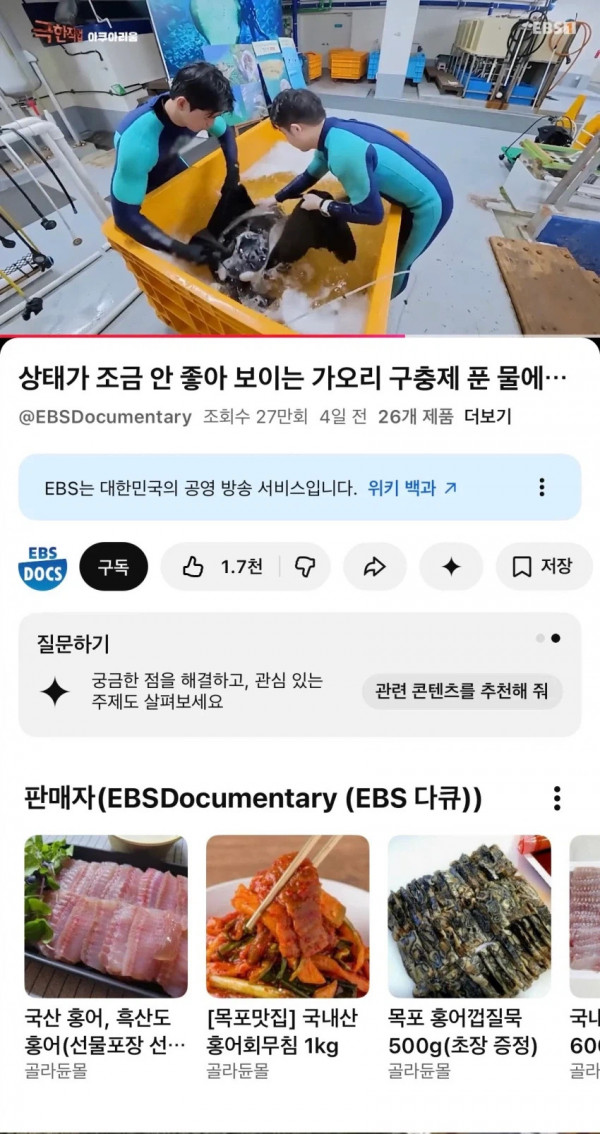Like the video with 1.7천 likes
The image size is (600, 1134).
(x=222, y=567)
